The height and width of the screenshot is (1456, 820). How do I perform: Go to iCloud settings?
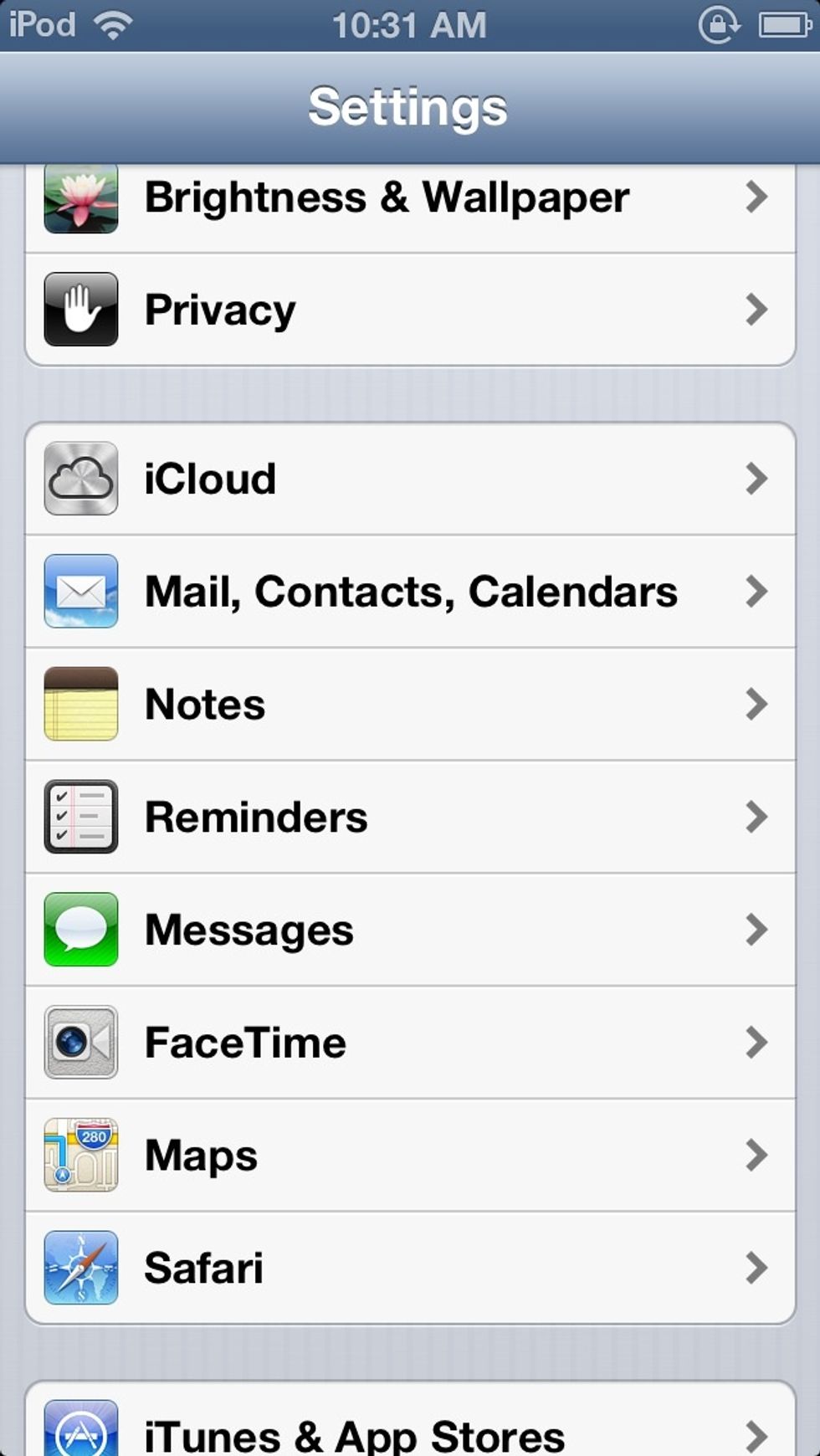click(x=410, y=479)
